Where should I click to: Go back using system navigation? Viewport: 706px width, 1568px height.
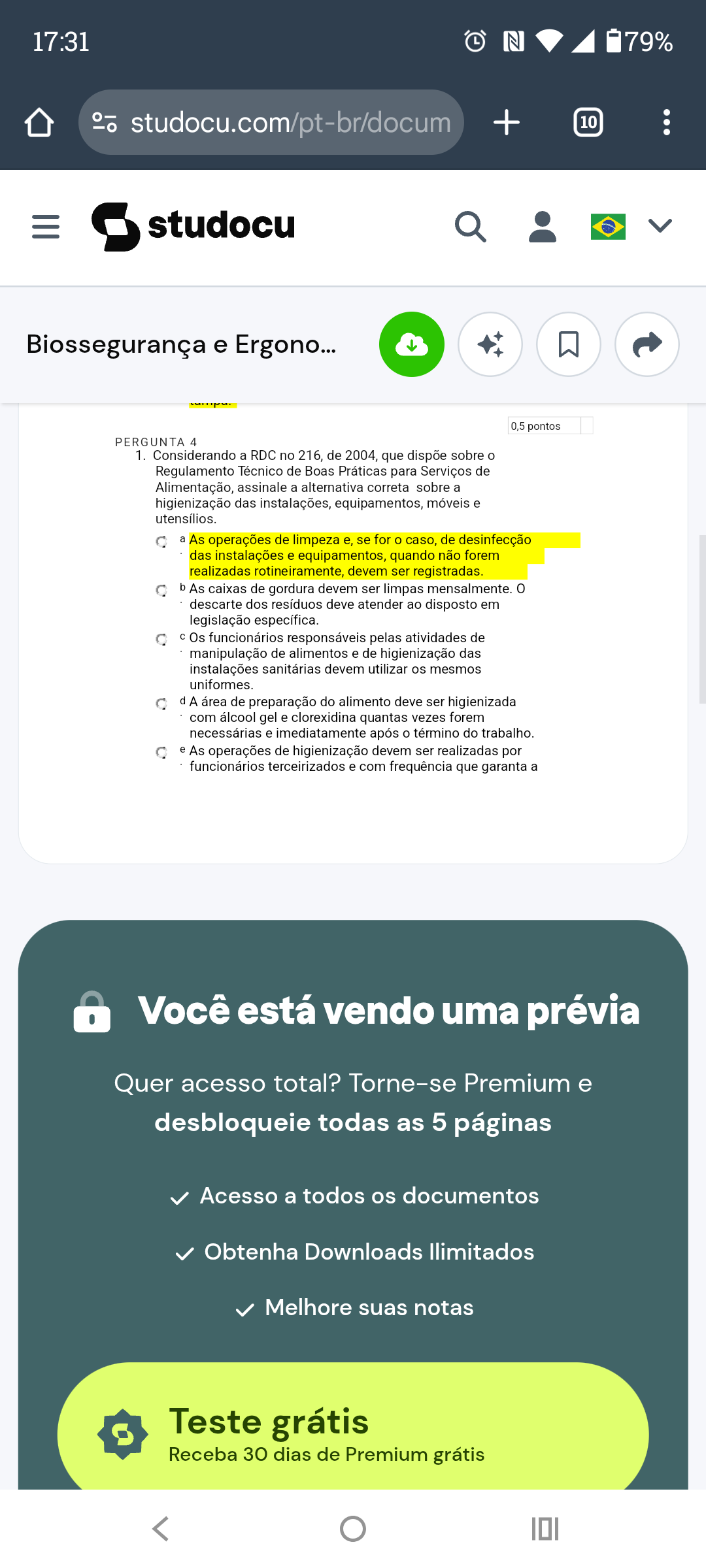click(x=161, y=1529)
